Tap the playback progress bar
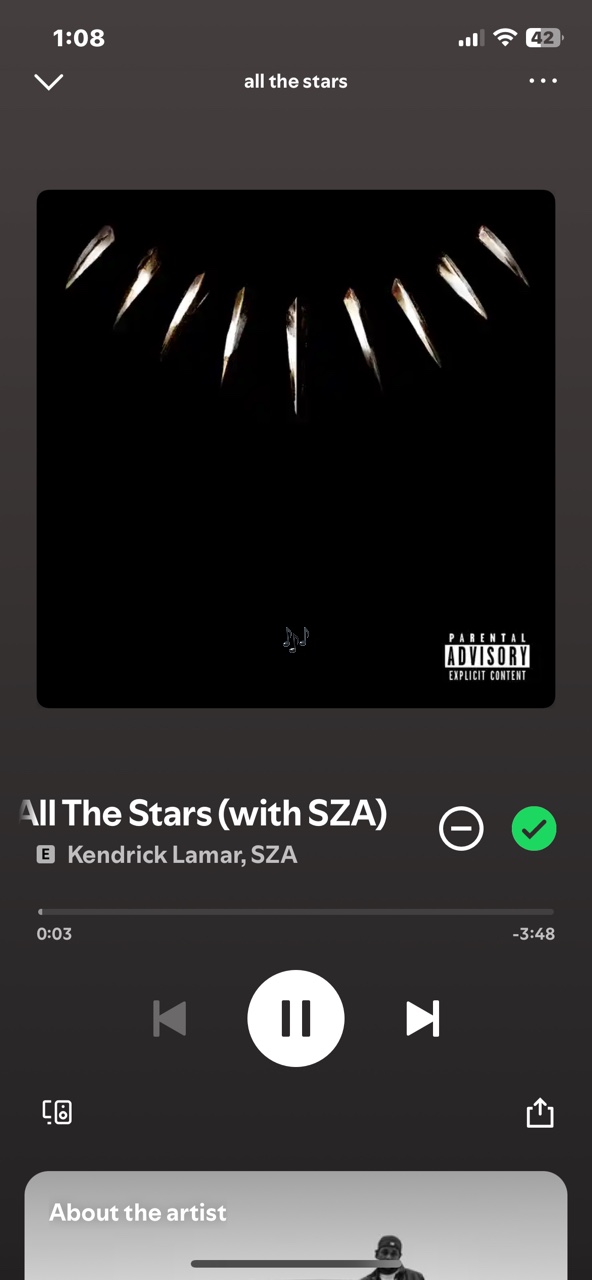 pyautogui.click(x=296, y=912)
